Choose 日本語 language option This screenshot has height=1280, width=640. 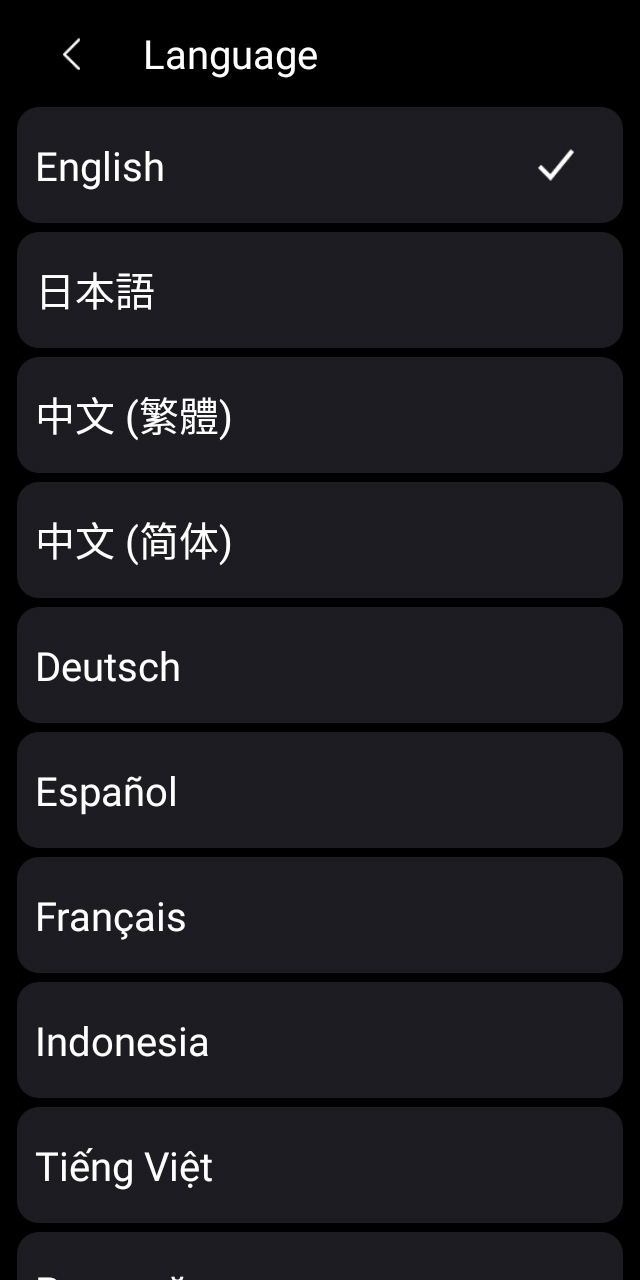click(320, 291)
